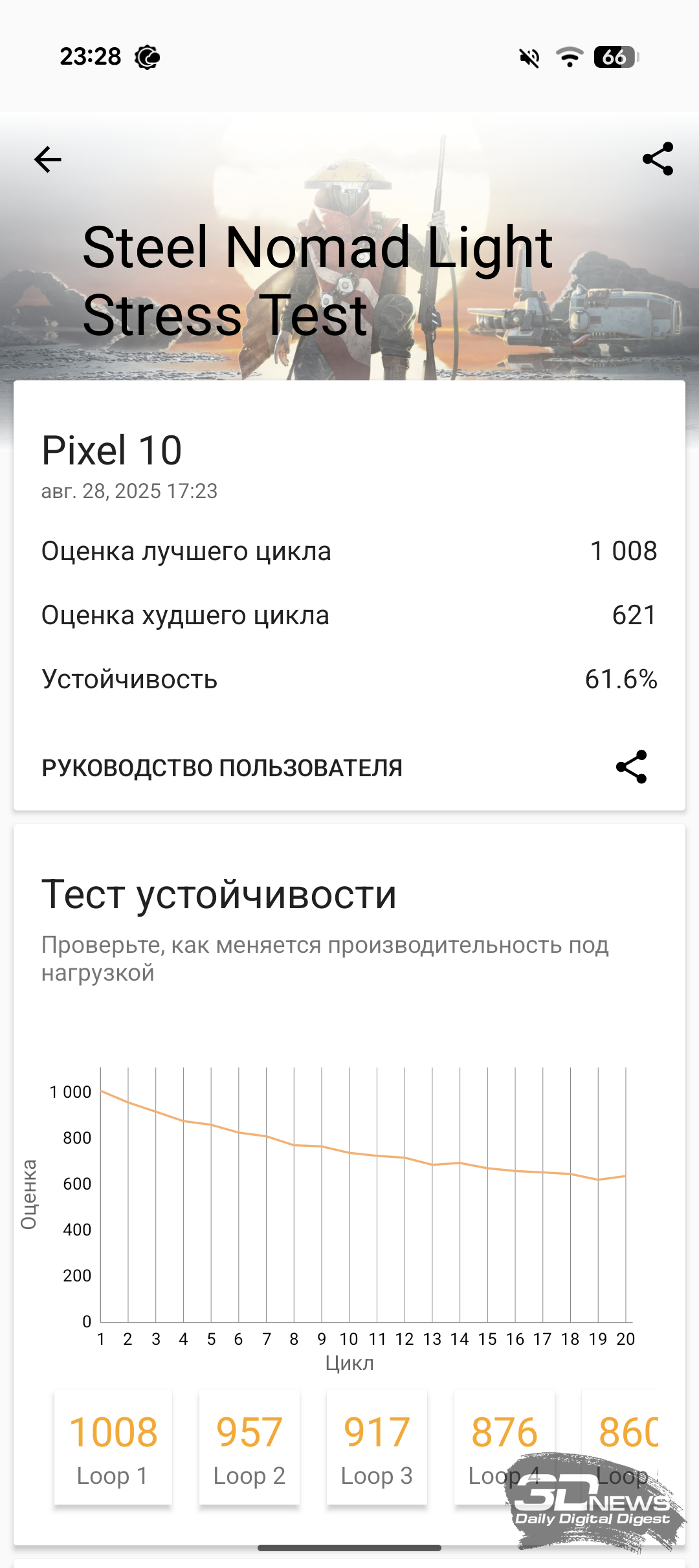Screen dimensions: 699x1568
Task: Select the Loop 3 score card
Action: tap(377, 1448)
